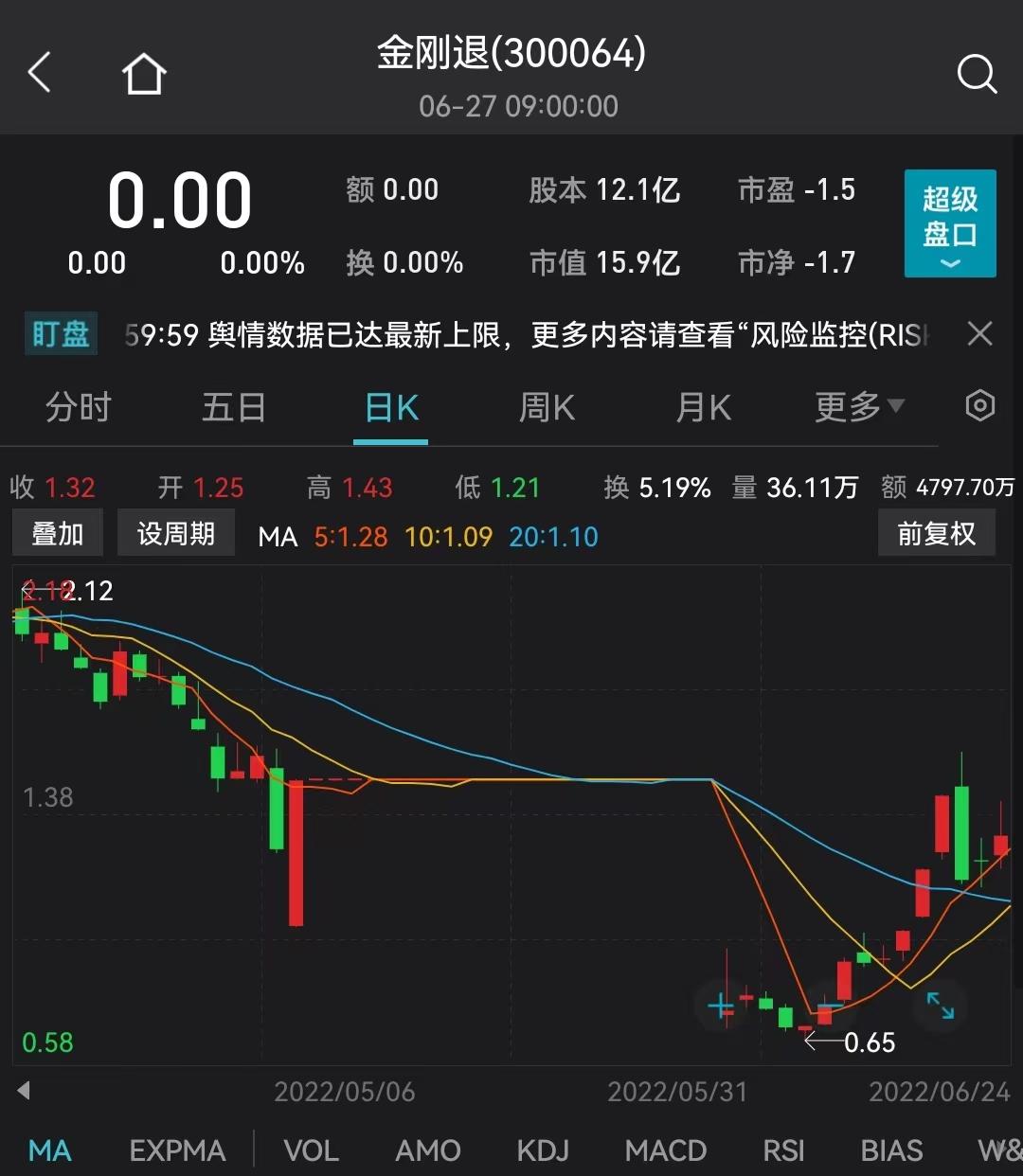Select the 日K chart tab
This screenshot has width=1023, height=1176.
click(x=391, y=408)
